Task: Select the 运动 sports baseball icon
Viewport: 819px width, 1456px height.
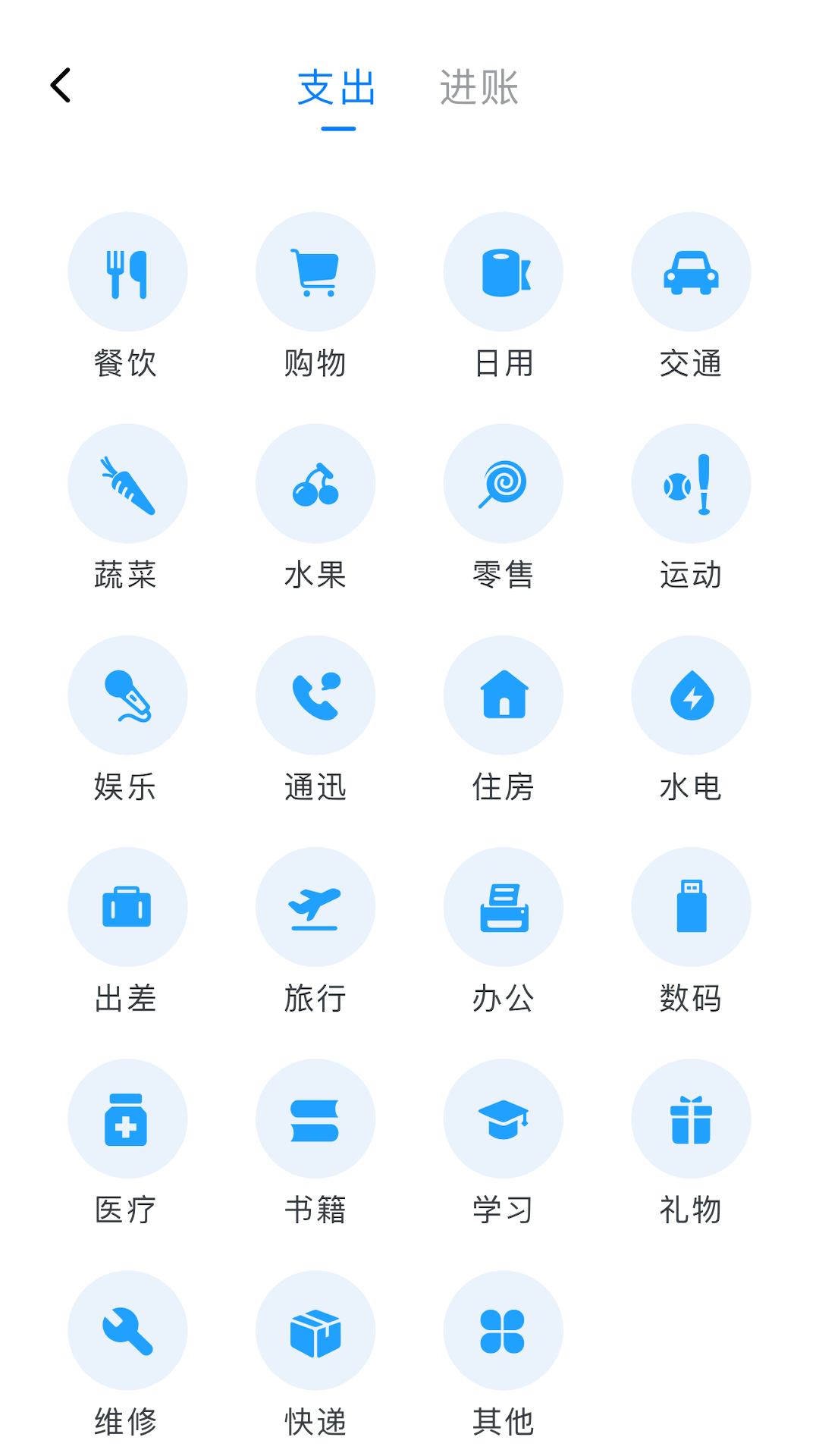Action: [x=692, y=483]
